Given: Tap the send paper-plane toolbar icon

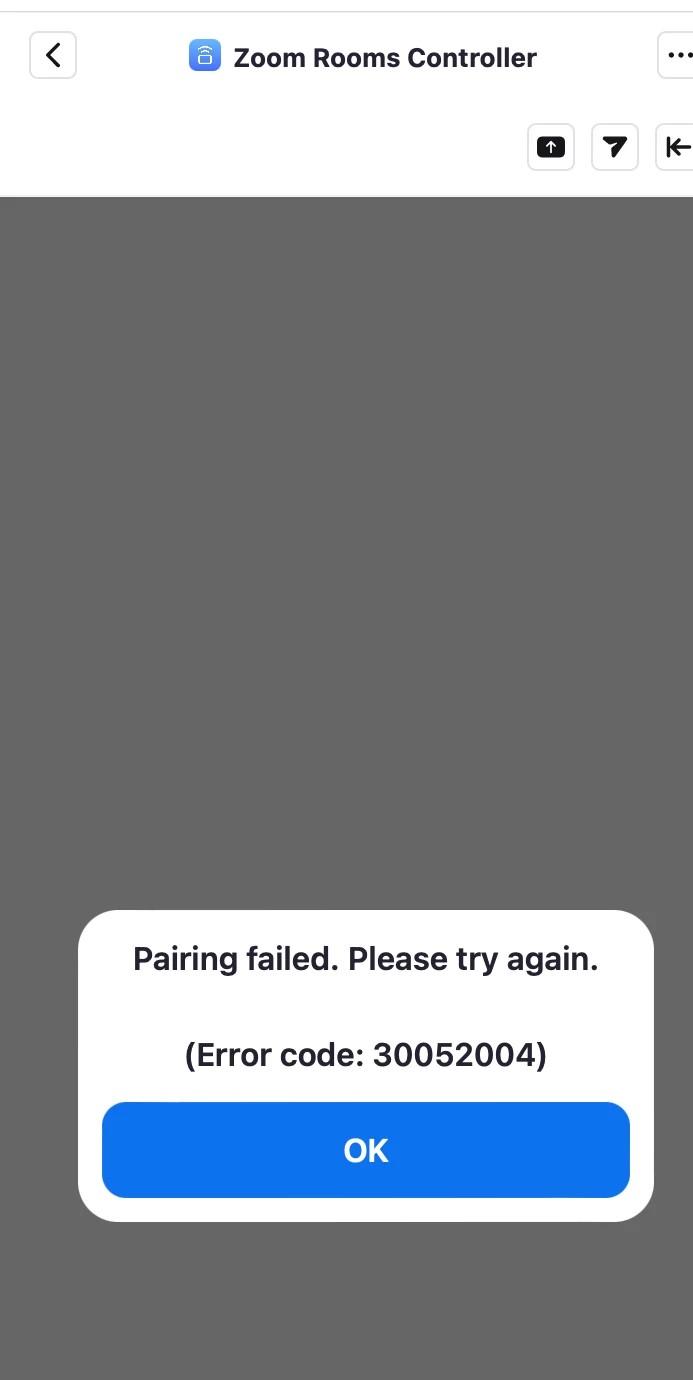Looking at the screenshot, I should click(615, 148).
